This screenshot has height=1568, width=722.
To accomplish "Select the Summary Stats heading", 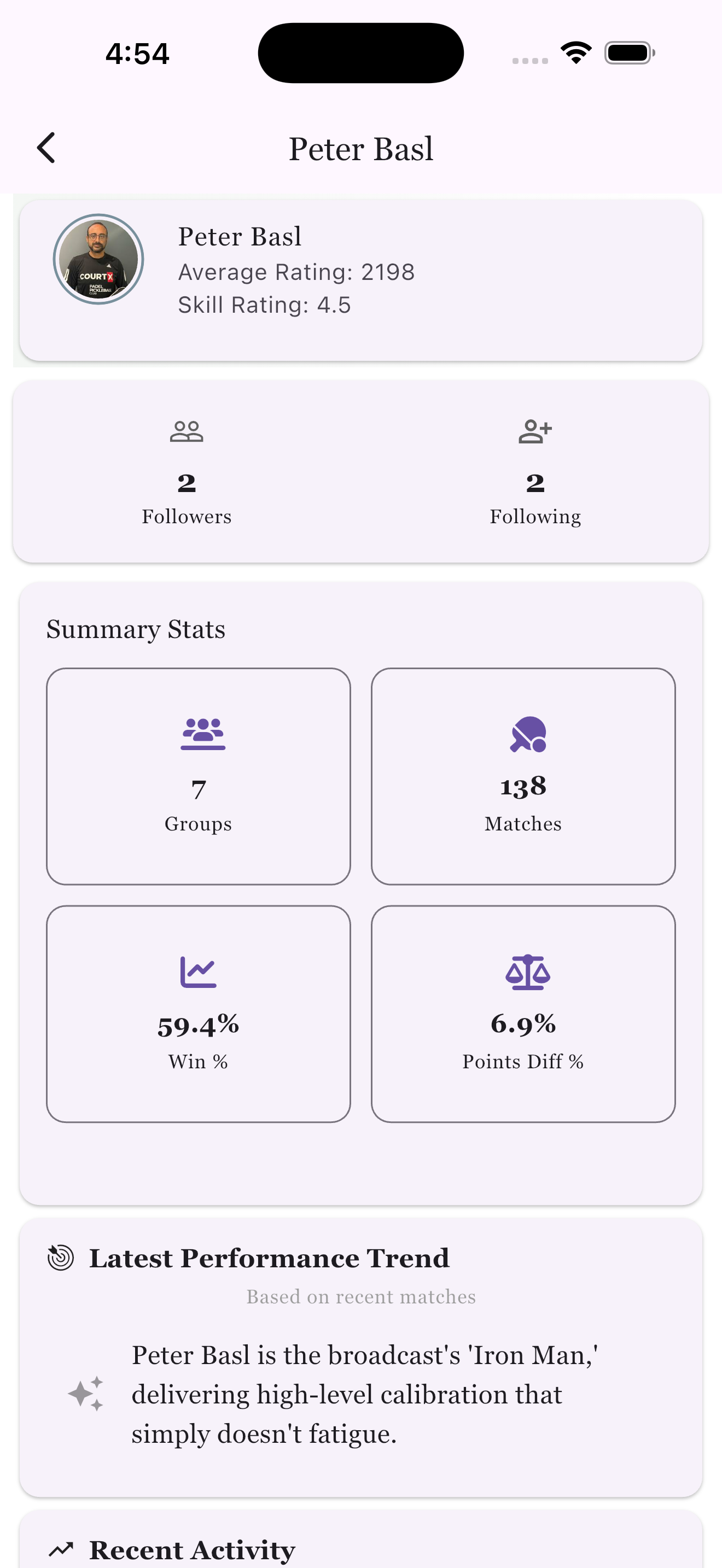I will 136,629.
